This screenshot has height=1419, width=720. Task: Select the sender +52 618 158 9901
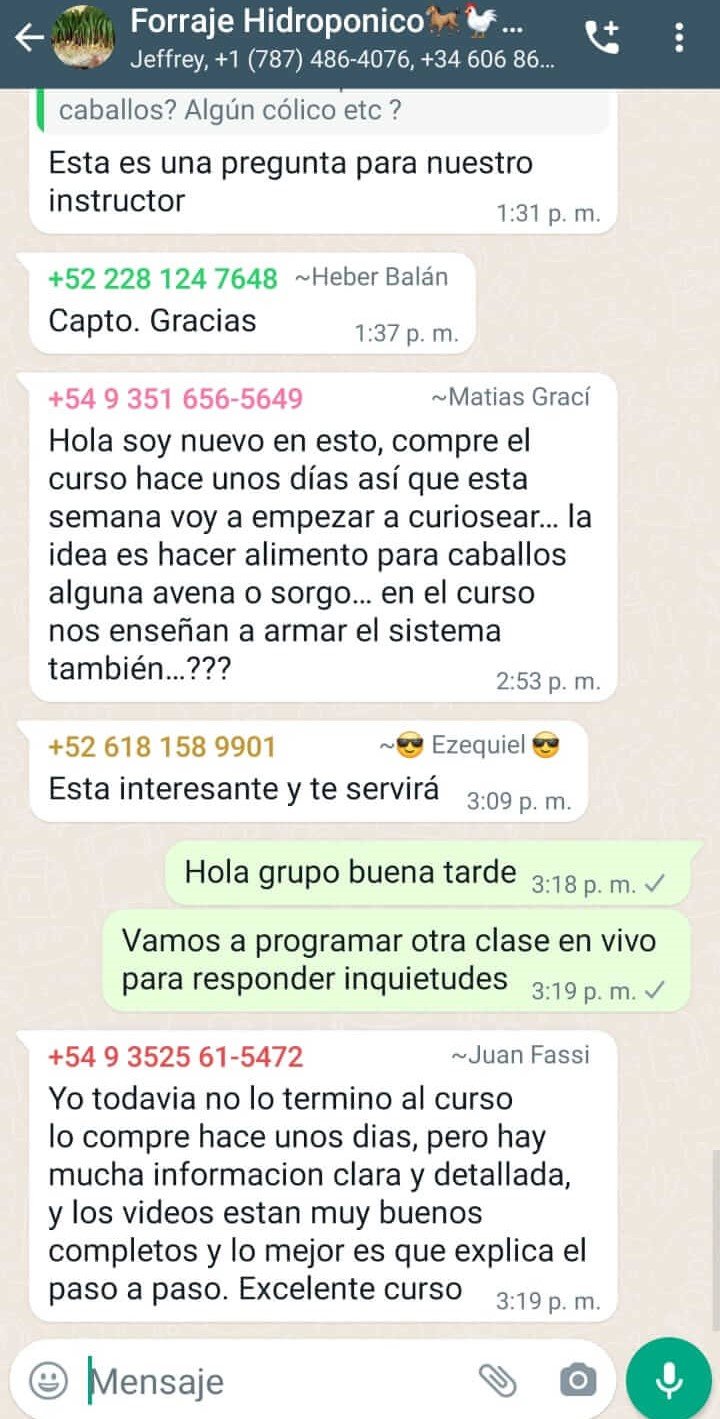162,747
